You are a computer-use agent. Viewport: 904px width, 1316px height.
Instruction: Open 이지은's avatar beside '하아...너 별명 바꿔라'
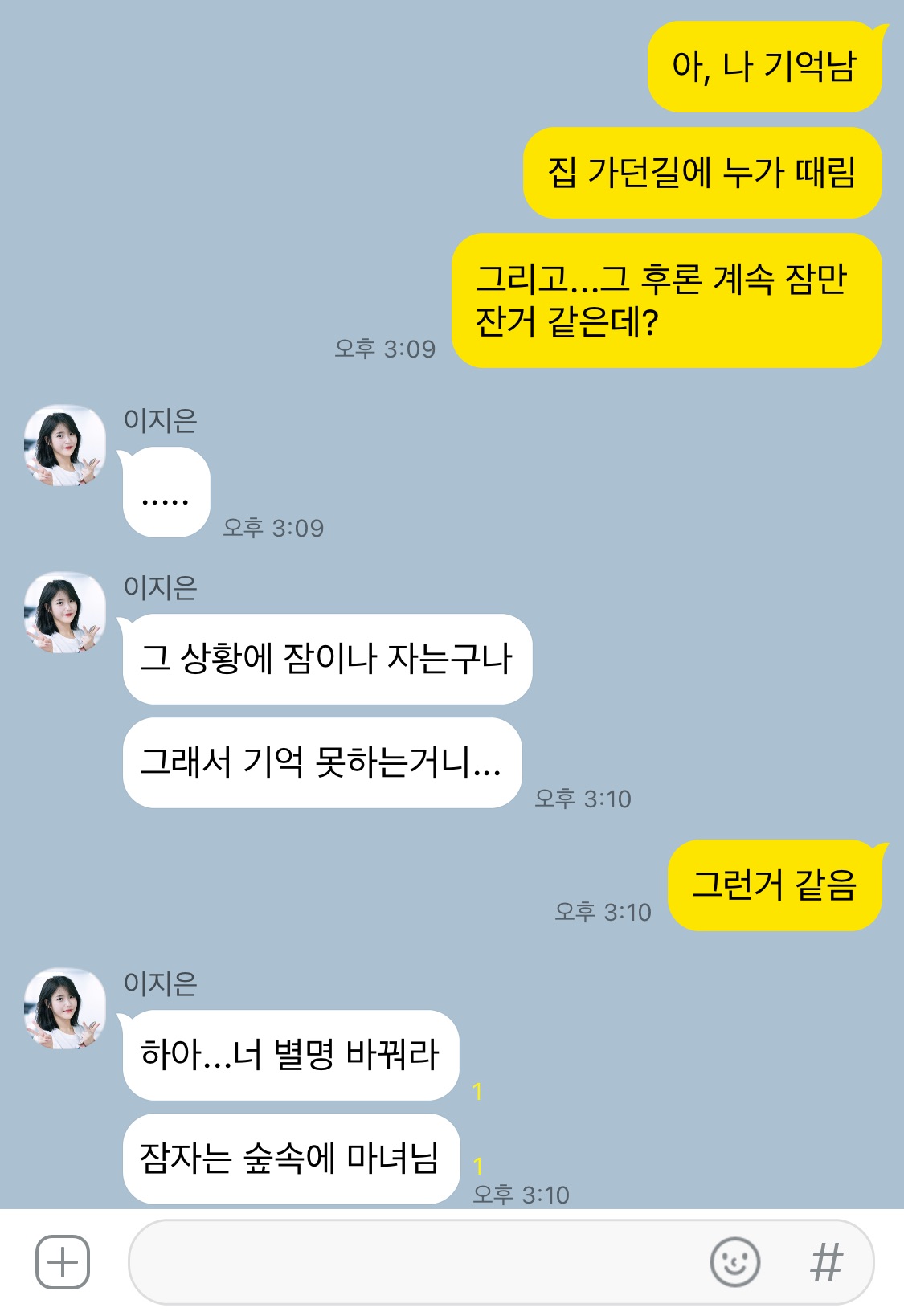pos(64,1009)
